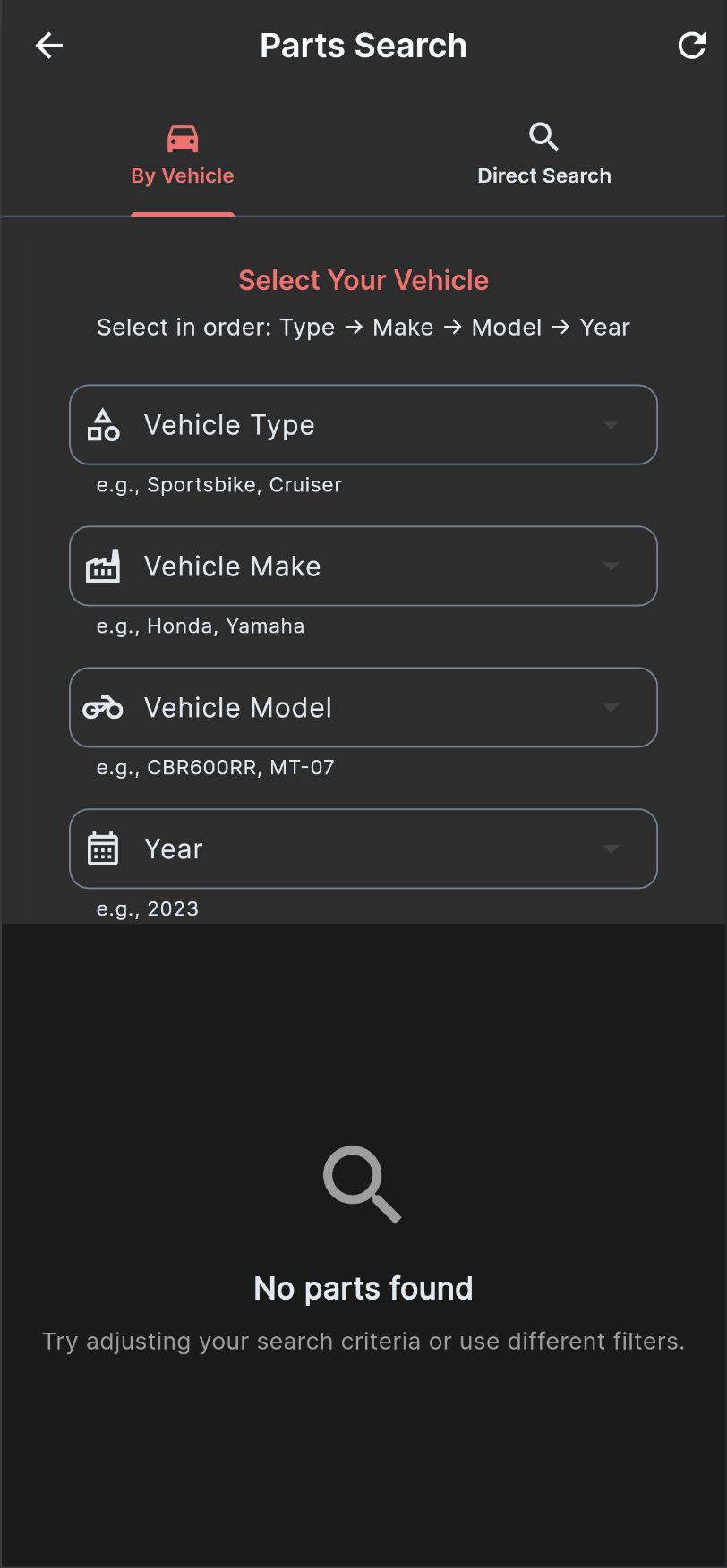Tap the motorcycle icon in Vehicle Model field
The height and width of the screenshot is (1568, 727).
102,707
